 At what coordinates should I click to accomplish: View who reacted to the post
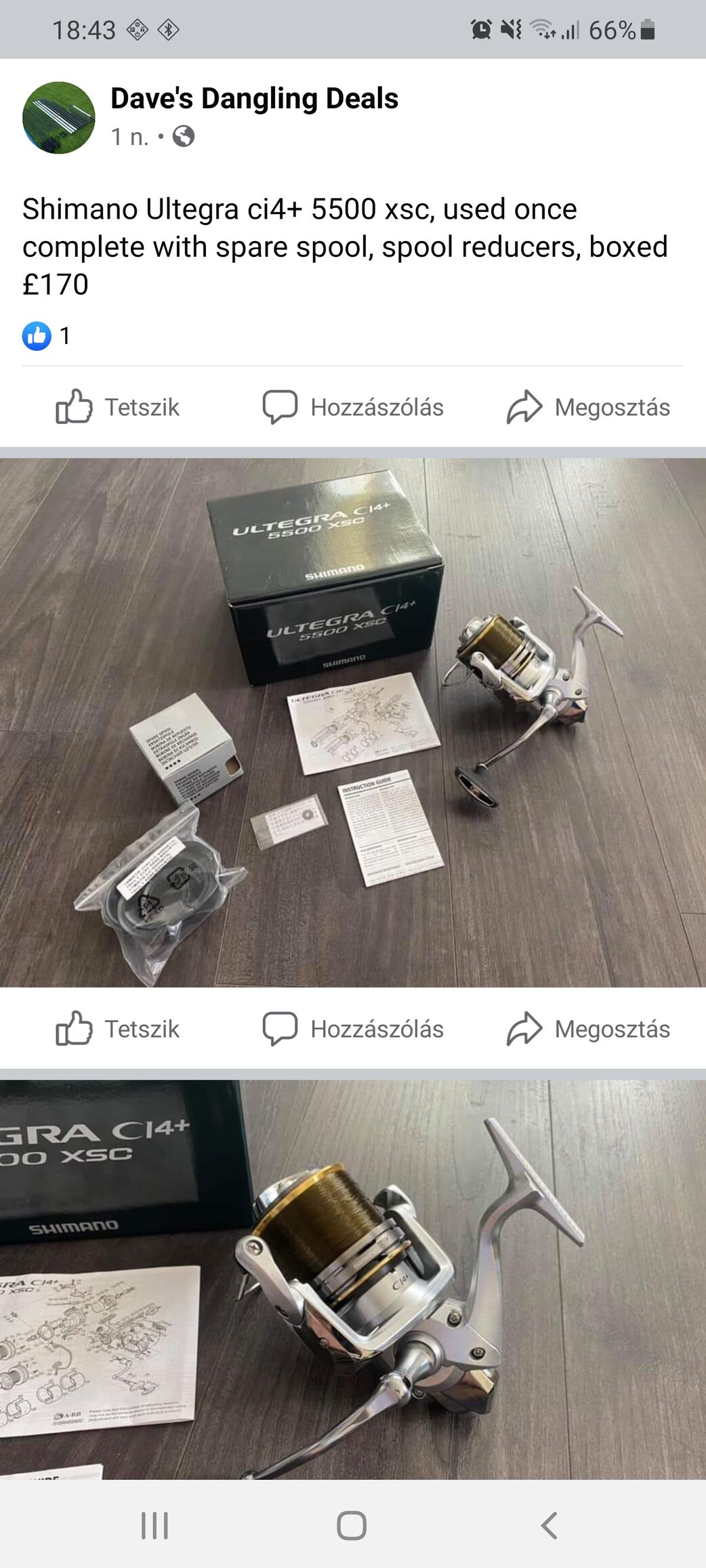click(46, 335)
